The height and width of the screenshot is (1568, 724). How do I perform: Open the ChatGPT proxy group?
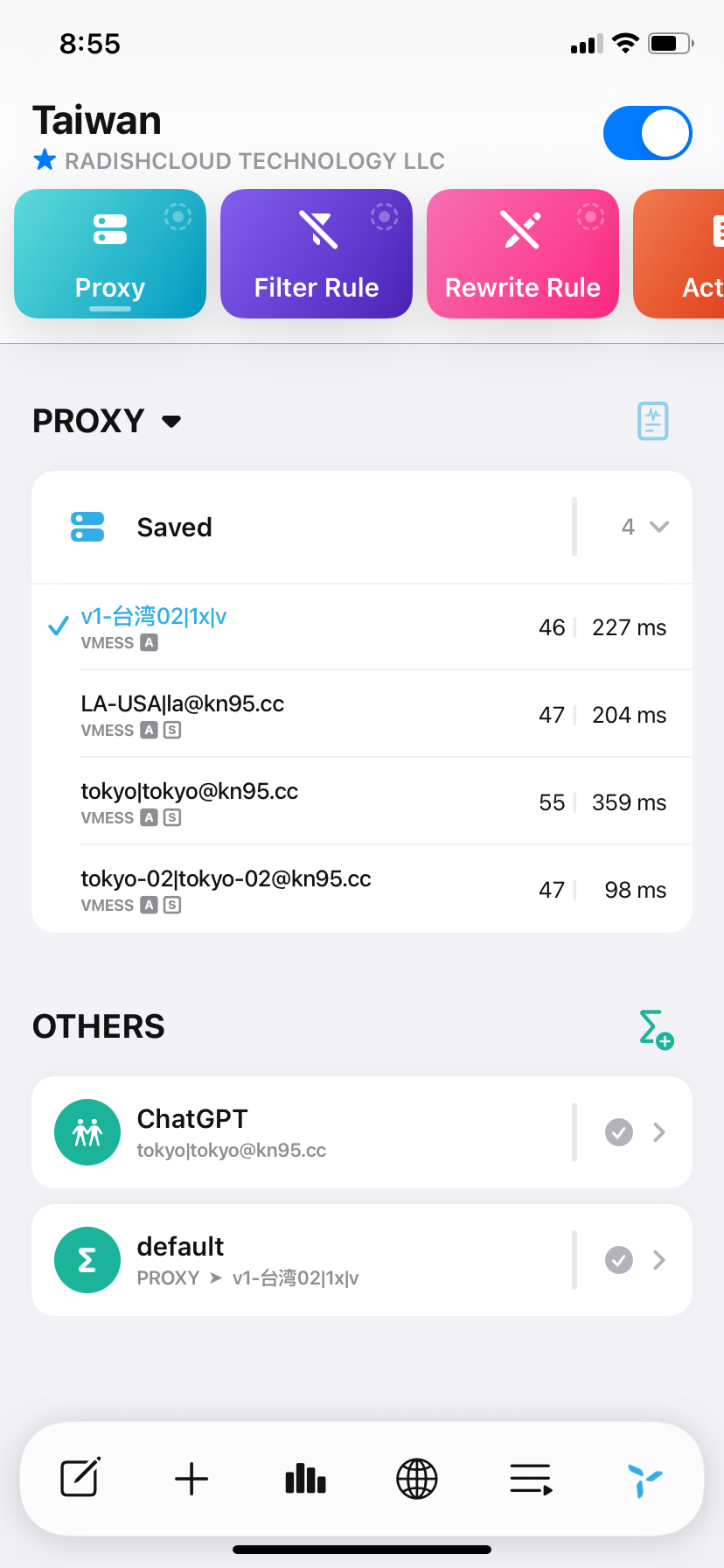pyautogui.click(x=350, y=1132)
